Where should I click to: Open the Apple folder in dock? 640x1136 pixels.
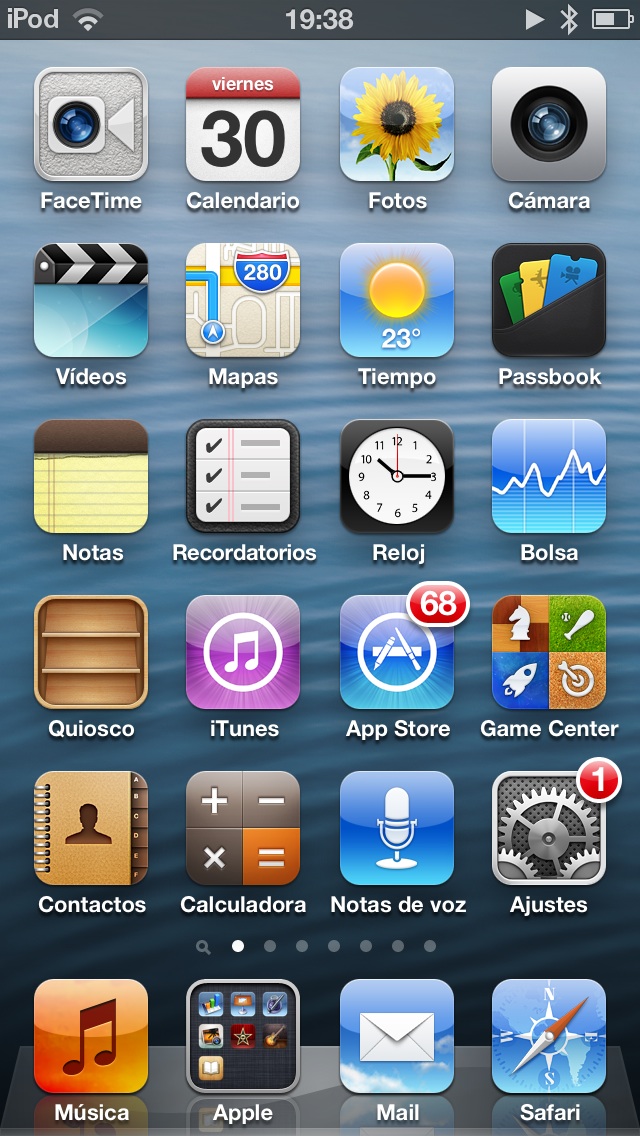243,1036
